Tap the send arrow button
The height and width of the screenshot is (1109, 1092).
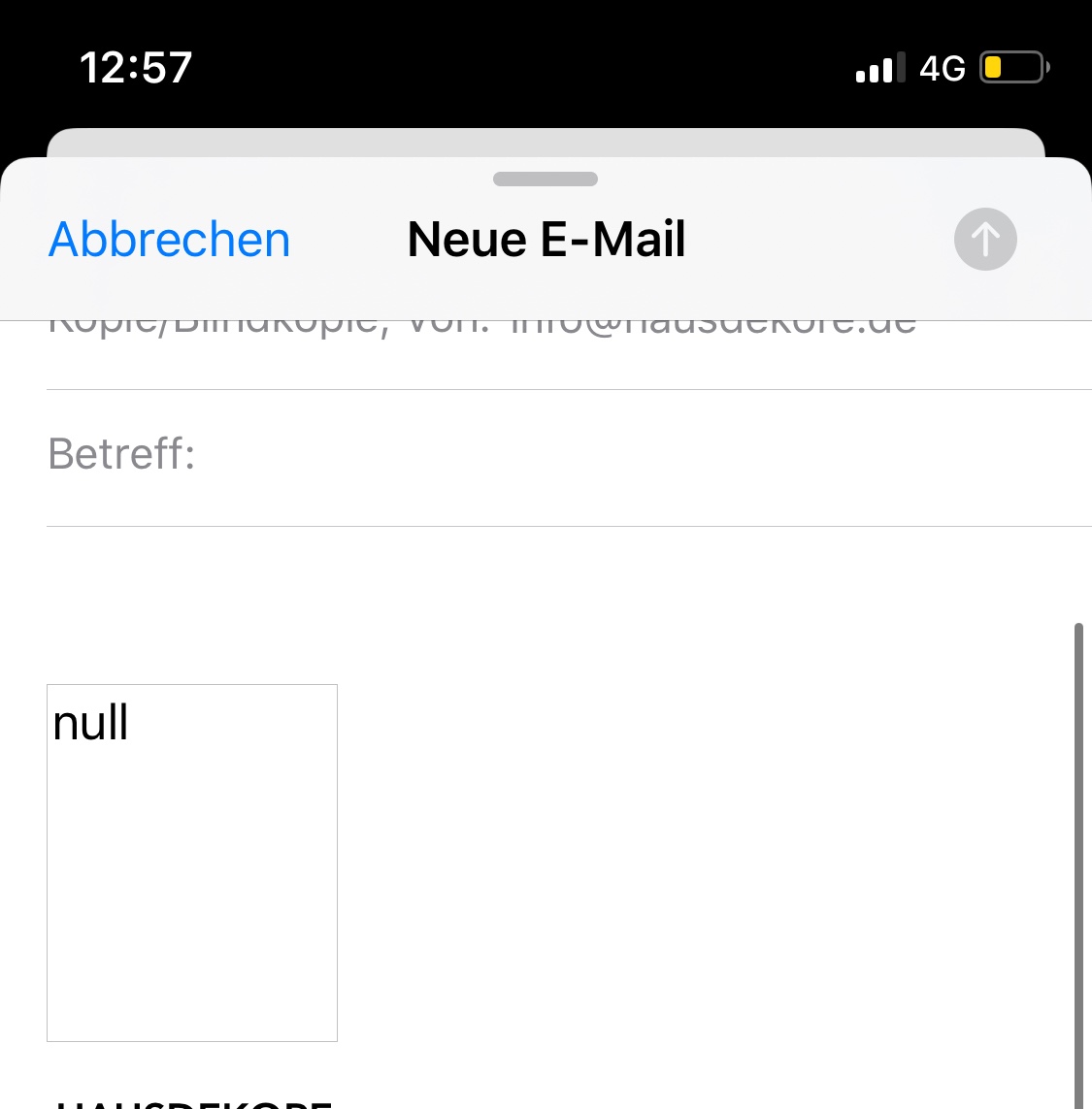(x=985, y=239)
